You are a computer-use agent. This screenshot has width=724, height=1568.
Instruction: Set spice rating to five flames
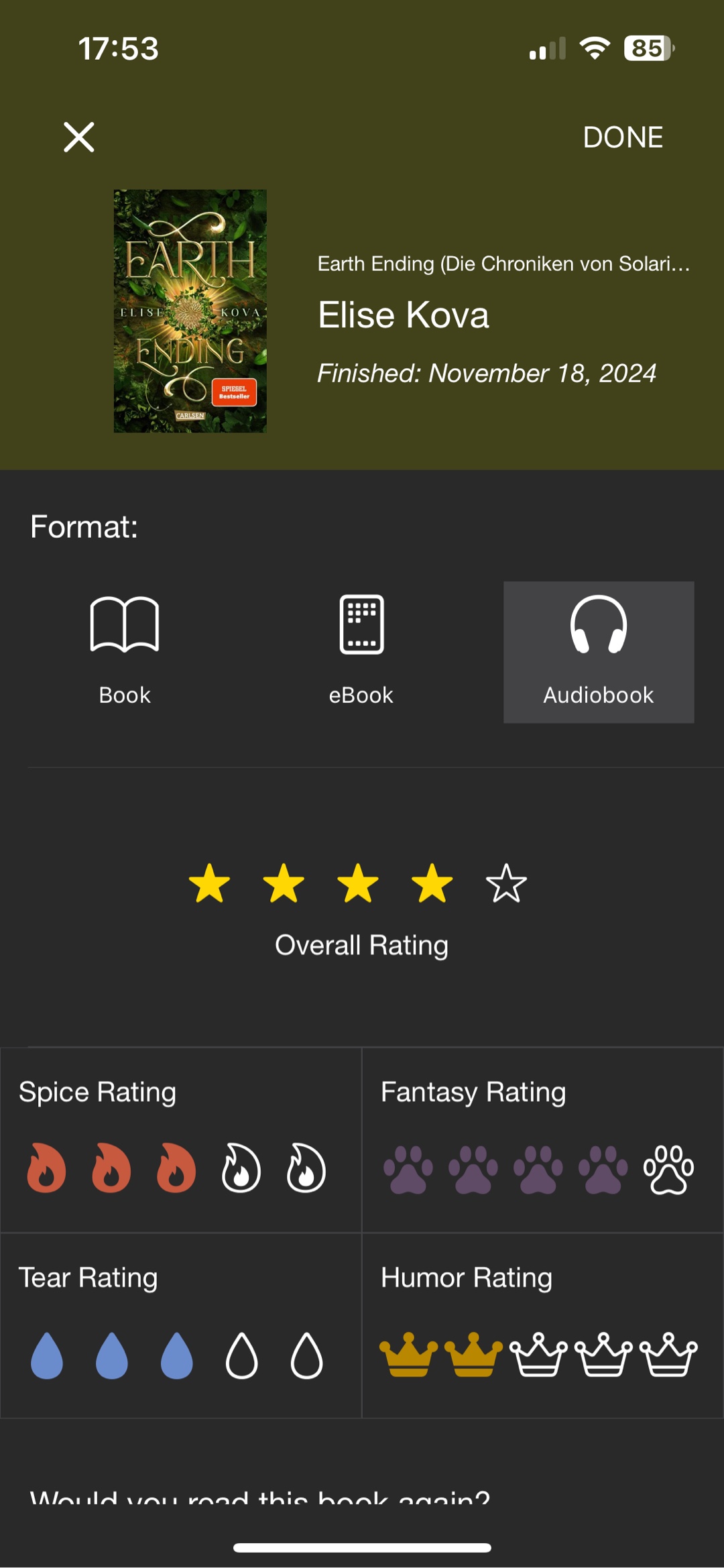306,1168
